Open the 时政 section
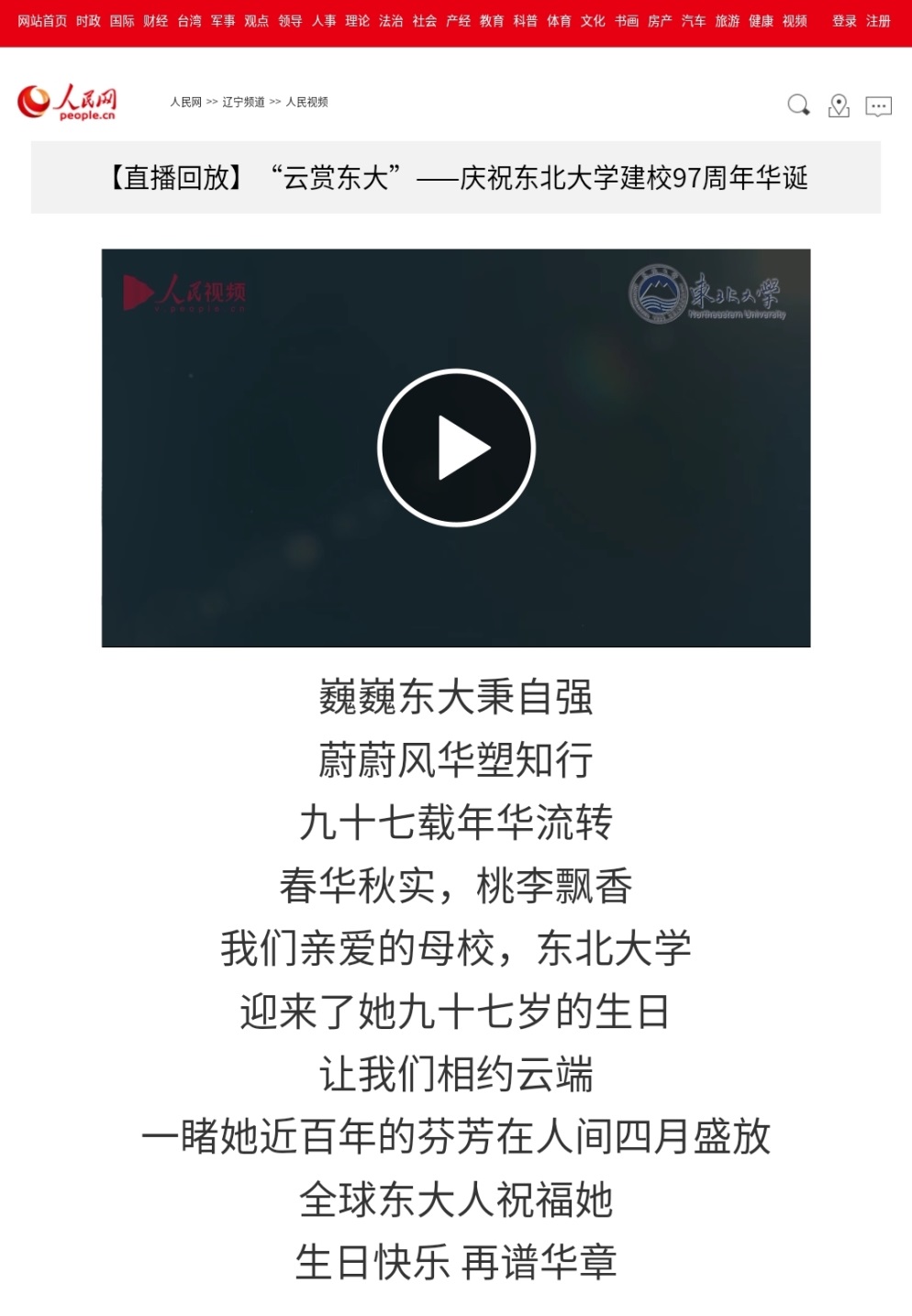912x1316 pixels. click(x=88, y=21)
